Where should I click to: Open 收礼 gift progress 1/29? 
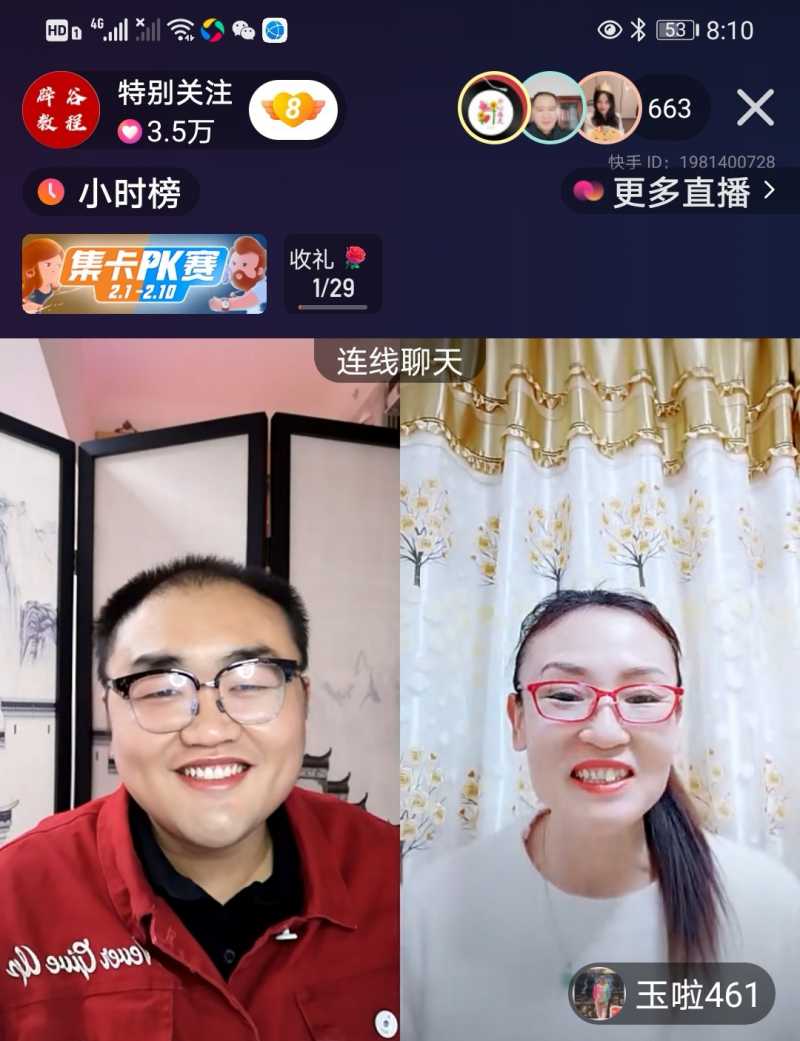click(333, 274)
